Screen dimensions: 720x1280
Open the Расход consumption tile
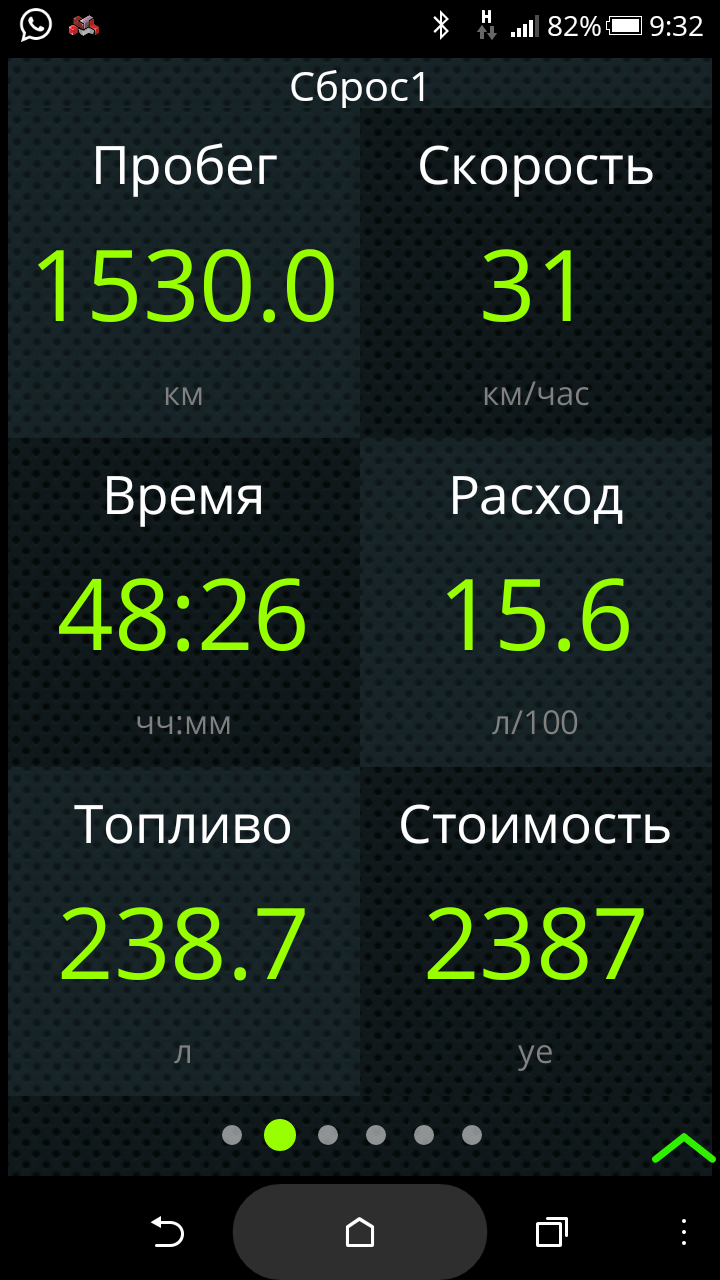pos(536,602)
